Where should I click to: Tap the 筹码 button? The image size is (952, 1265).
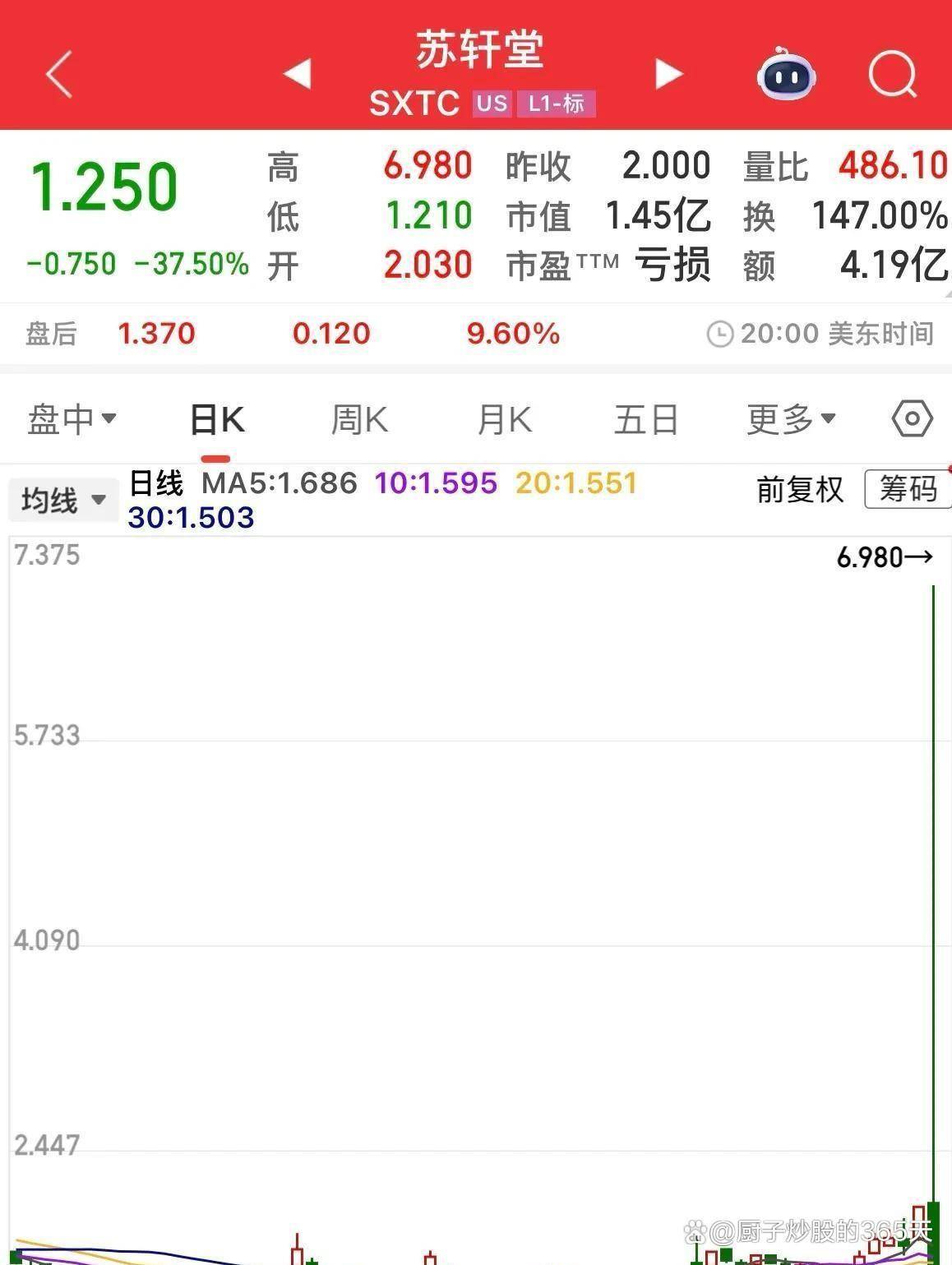pyautogui.click(x=908, y=490)
